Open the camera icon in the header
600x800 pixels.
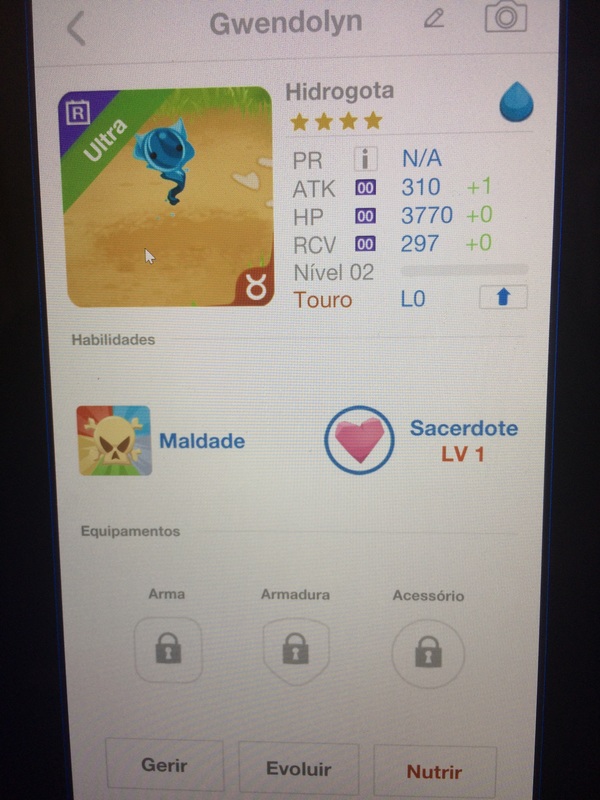point(506,16)
